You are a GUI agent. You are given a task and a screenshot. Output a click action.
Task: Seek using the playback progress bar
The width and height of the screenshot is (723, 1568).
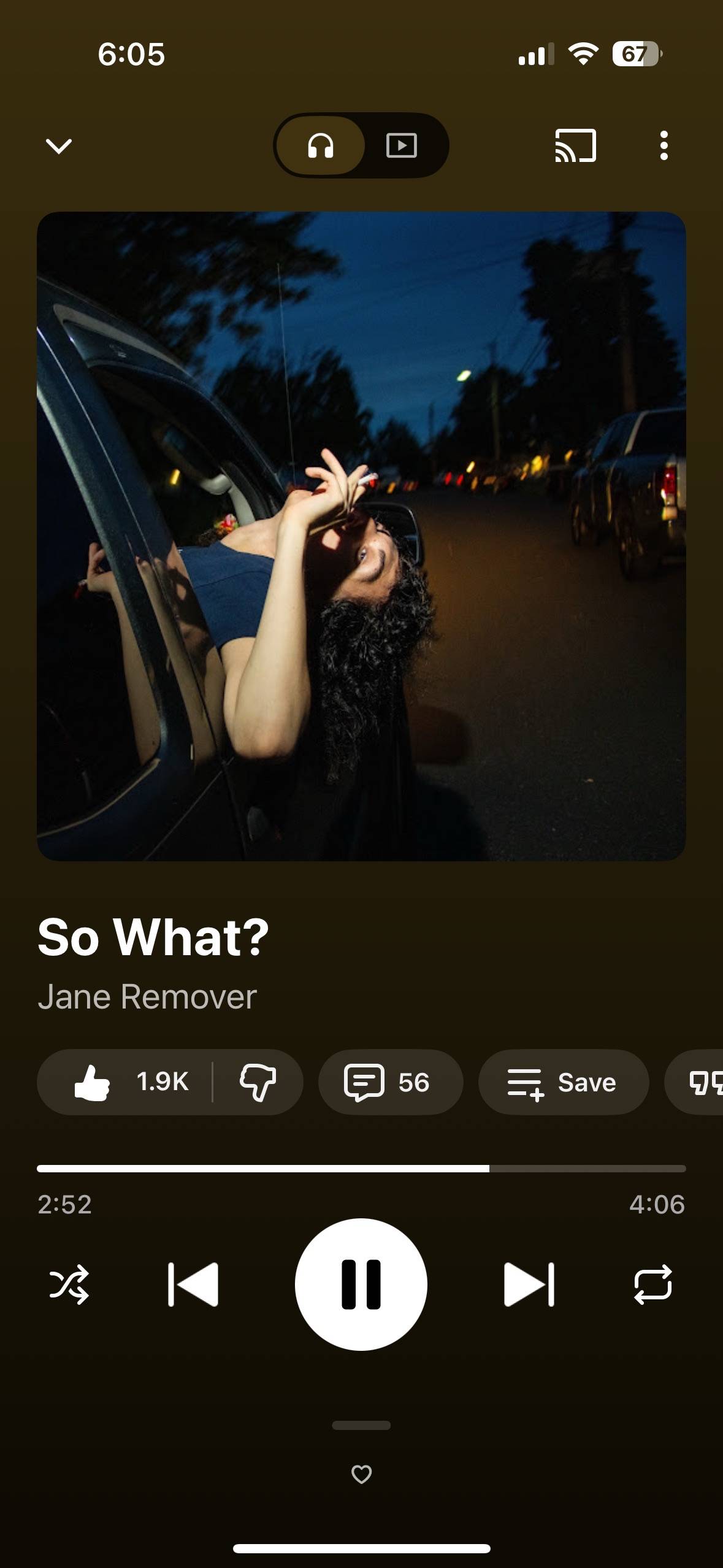coord(361,1169)
